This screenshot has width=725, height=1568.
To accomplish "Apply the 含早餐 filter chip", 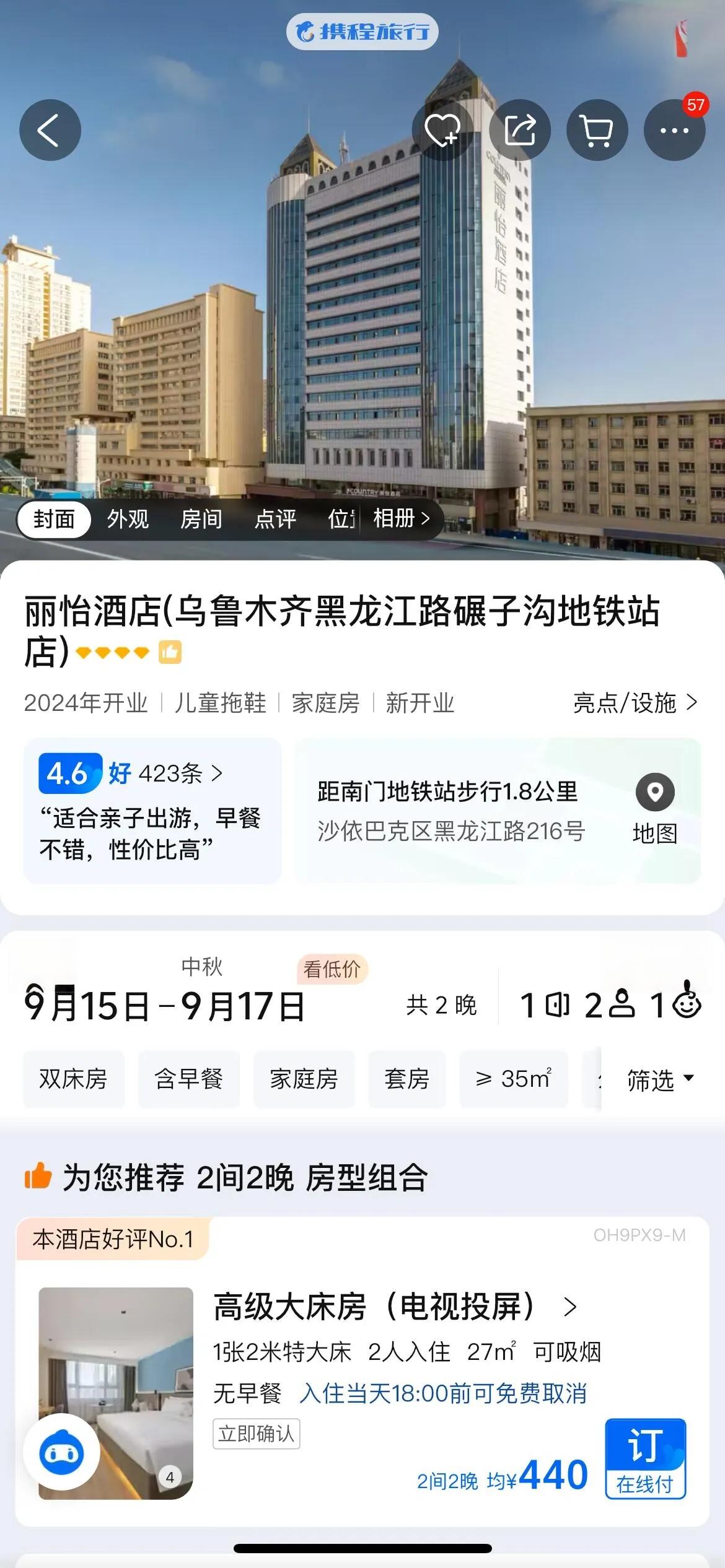I will [188, 1079].
